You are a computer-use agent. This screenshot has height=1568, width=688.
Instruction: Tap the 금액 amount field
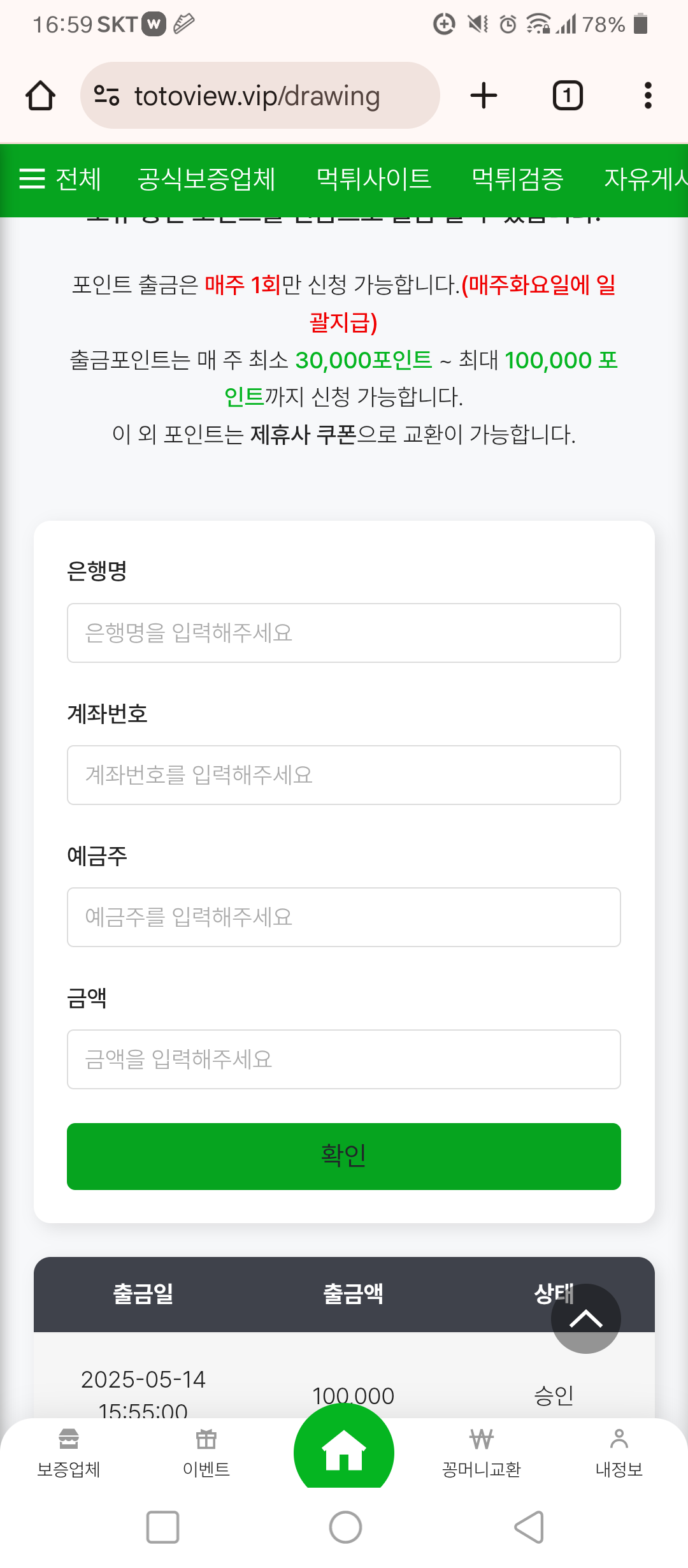344,1059
